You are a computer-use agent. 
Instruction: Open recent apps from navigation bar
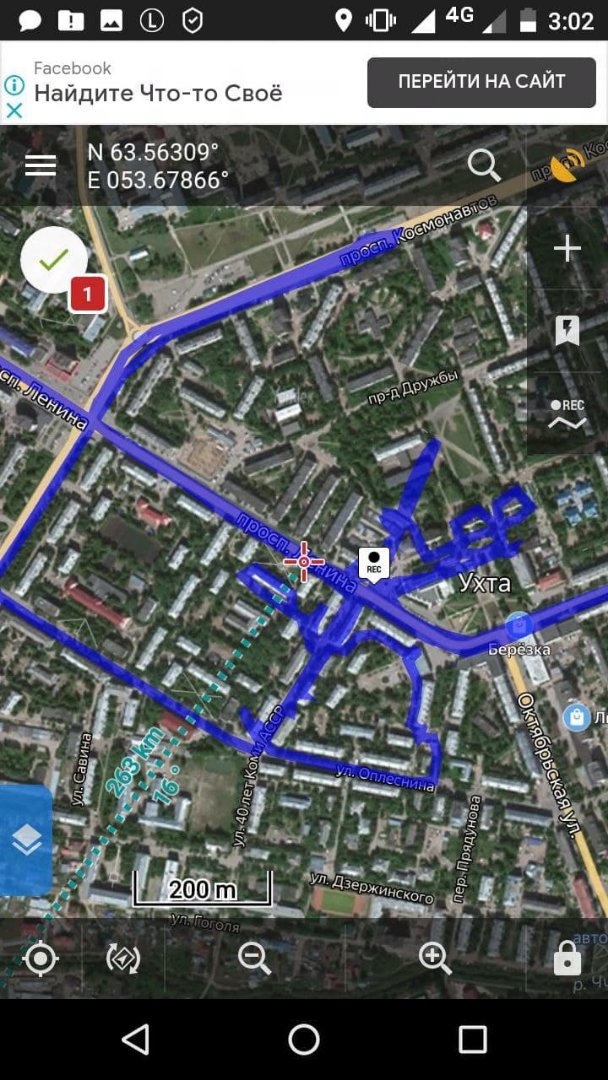(472, 1039)
